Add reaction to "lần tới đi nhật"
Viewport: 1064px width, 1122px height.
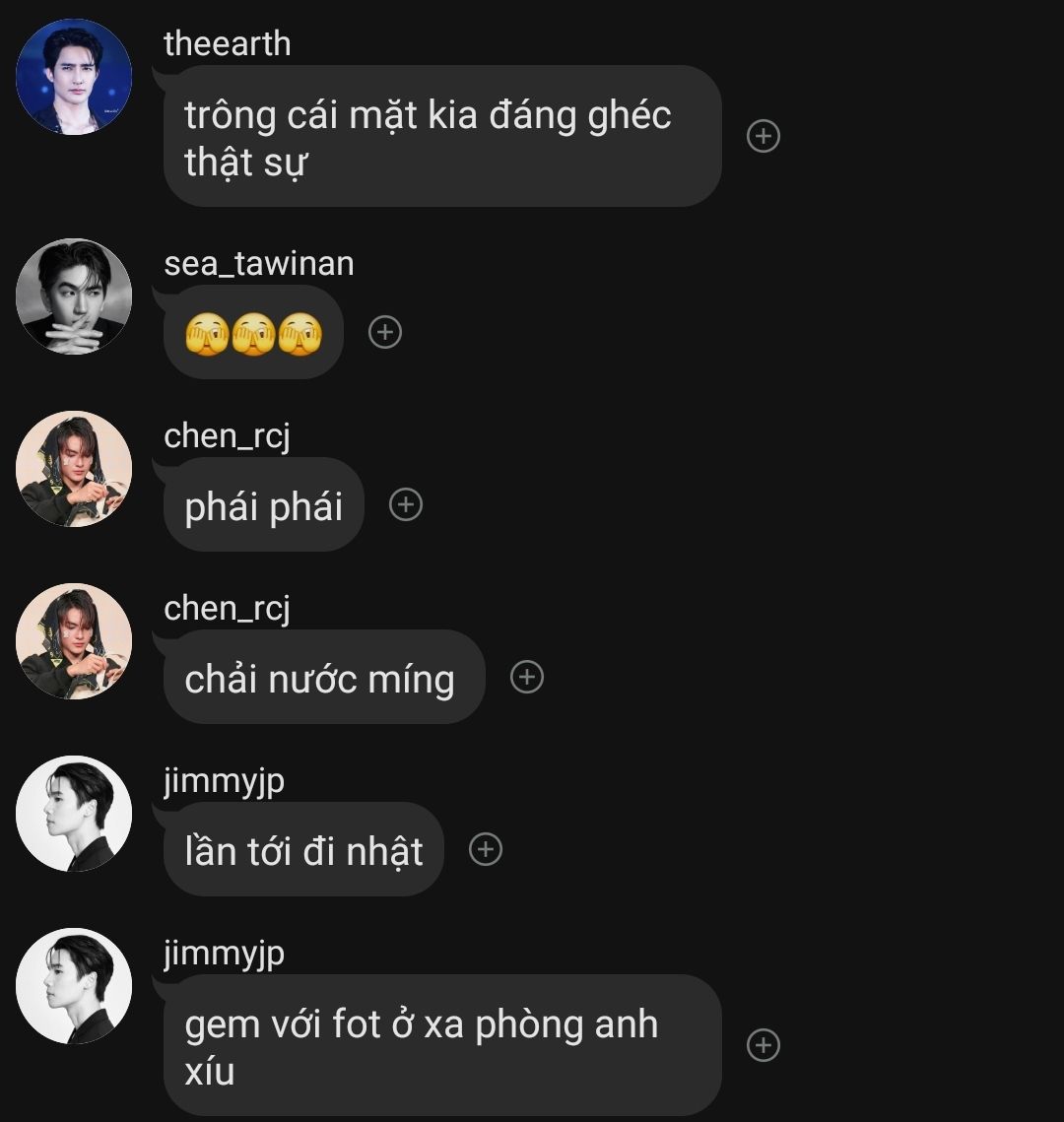486,849
